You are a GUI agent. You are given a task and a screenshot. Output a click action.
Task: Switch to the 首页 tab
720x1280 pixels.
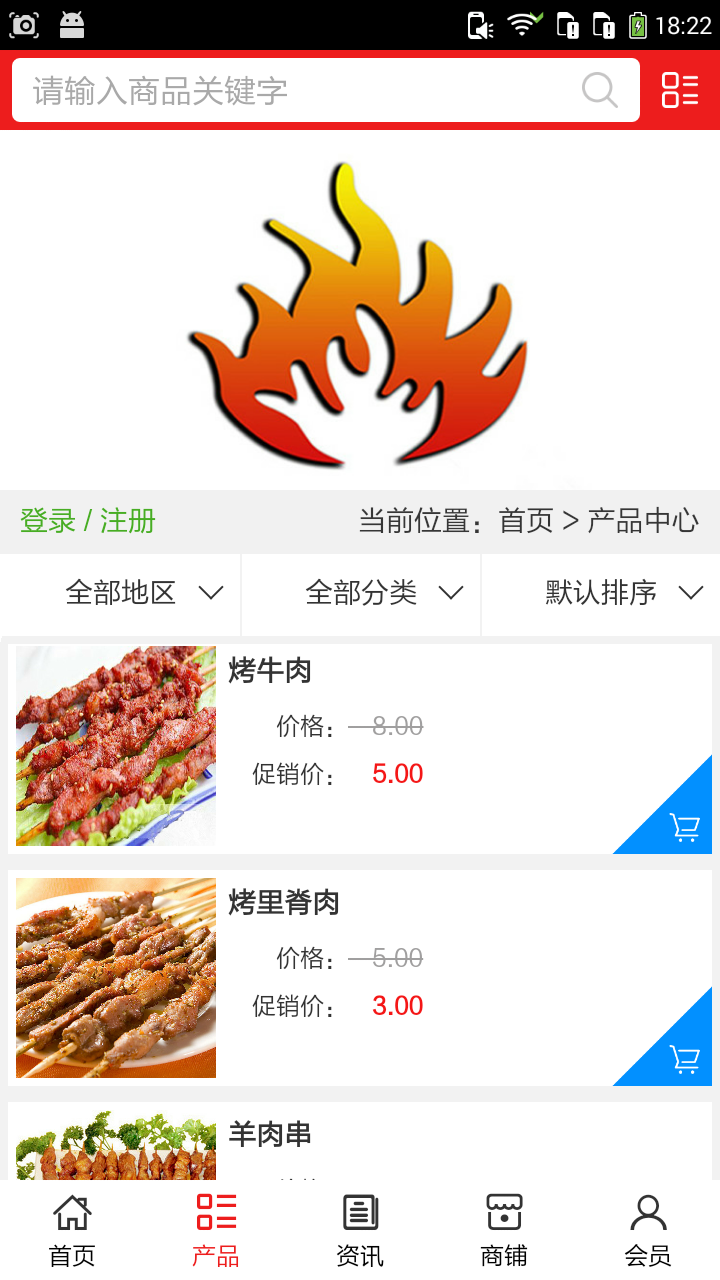click(72, 1230)
